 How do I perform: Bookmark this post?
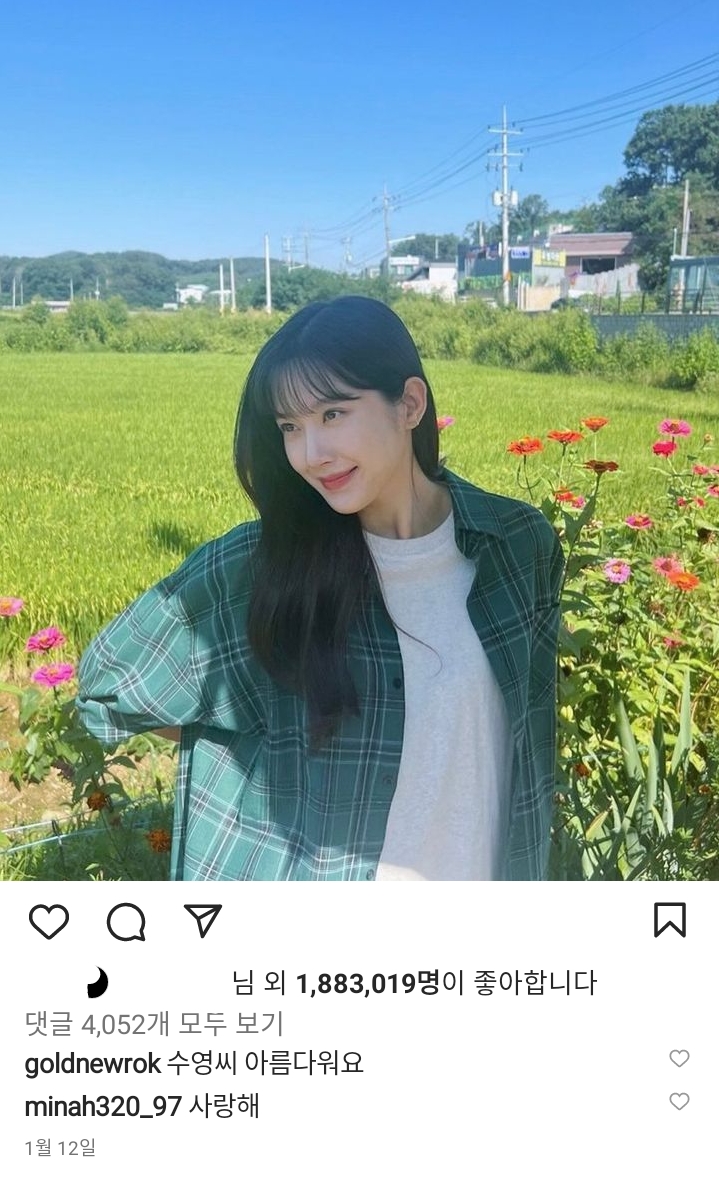click(x=669, y=920)
